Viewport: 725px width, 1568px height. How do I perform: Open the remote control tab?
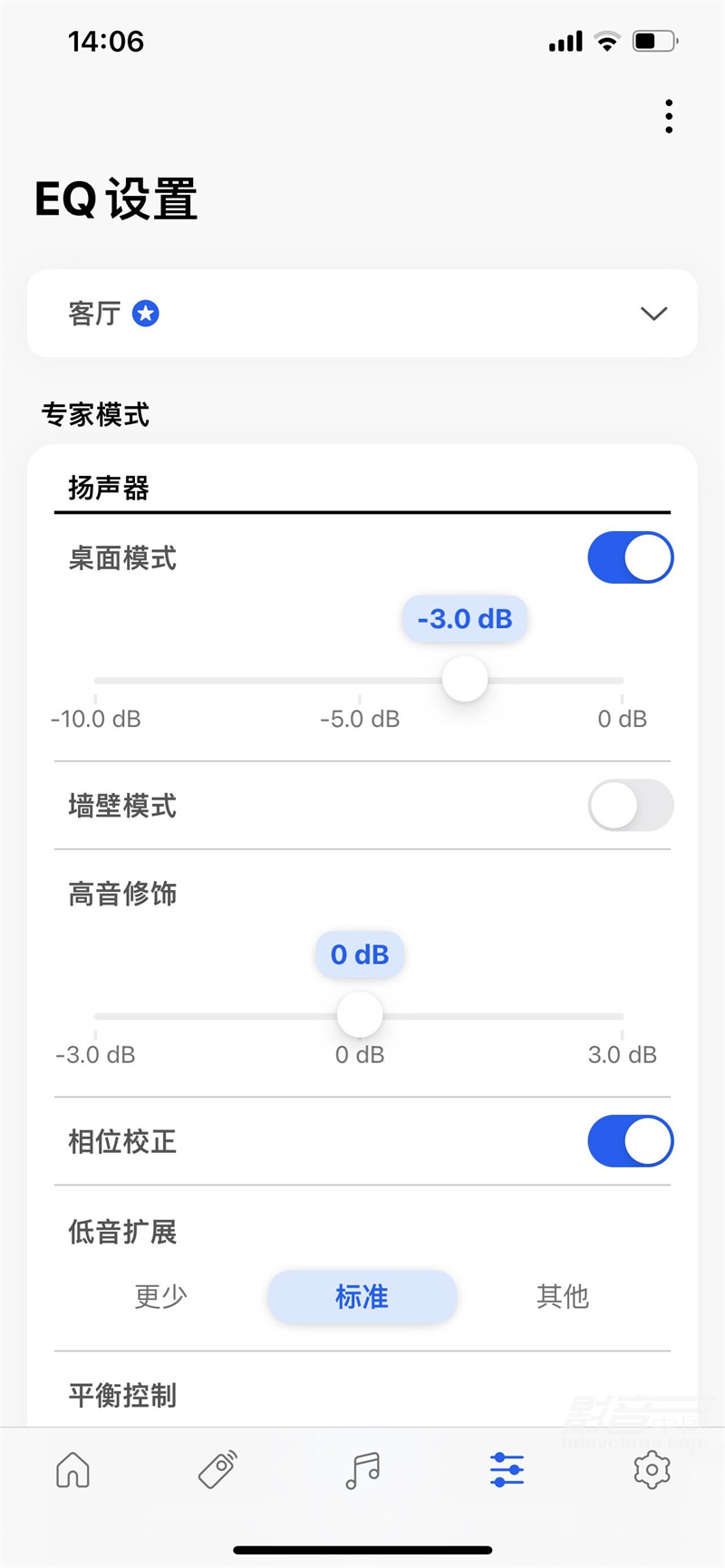pyautogui.click(x=217, y=1469)
